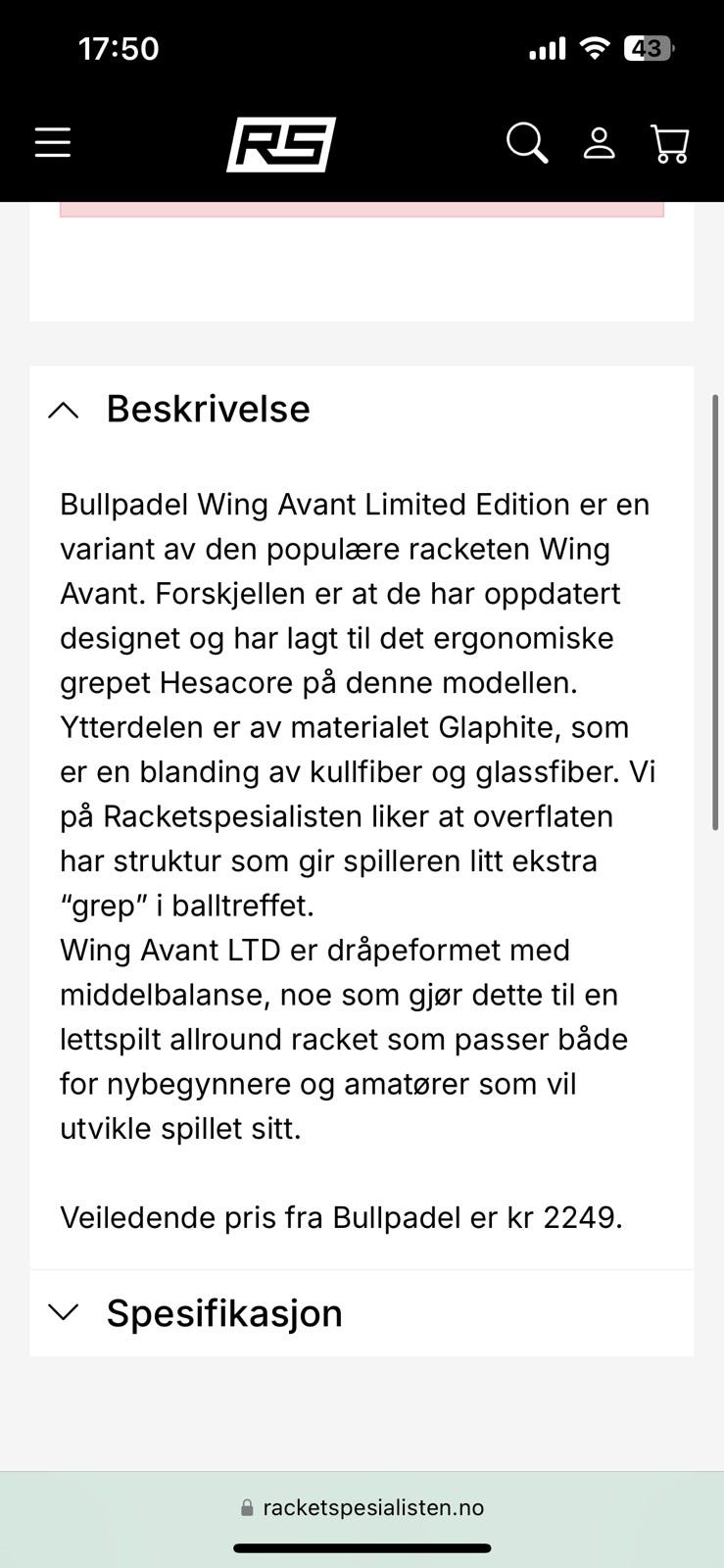Screen dimensions: 724x1568
Task: Click the scrollbar on the right edge
Action: 714,608
